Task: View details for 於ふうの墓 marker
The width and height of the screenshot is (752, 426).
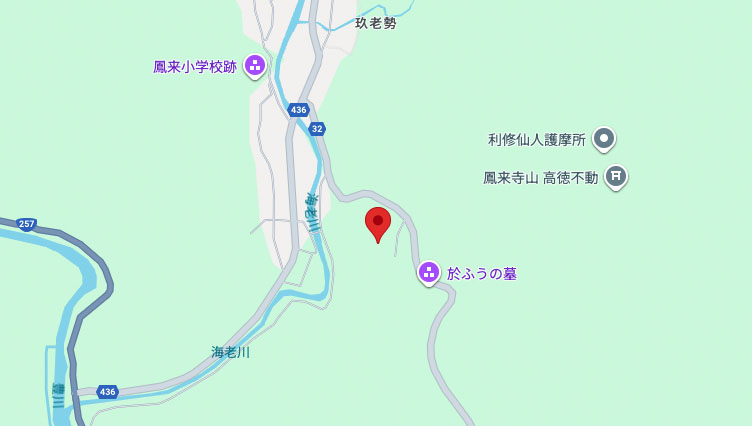Action: click(429, 272)
